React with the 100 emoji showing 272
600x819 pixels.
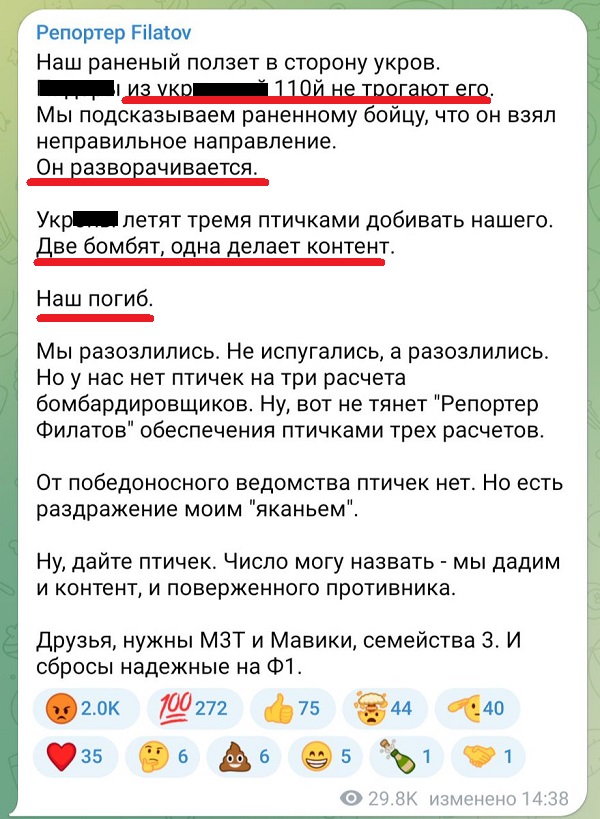pyautogui.click(x=190, y=709)
